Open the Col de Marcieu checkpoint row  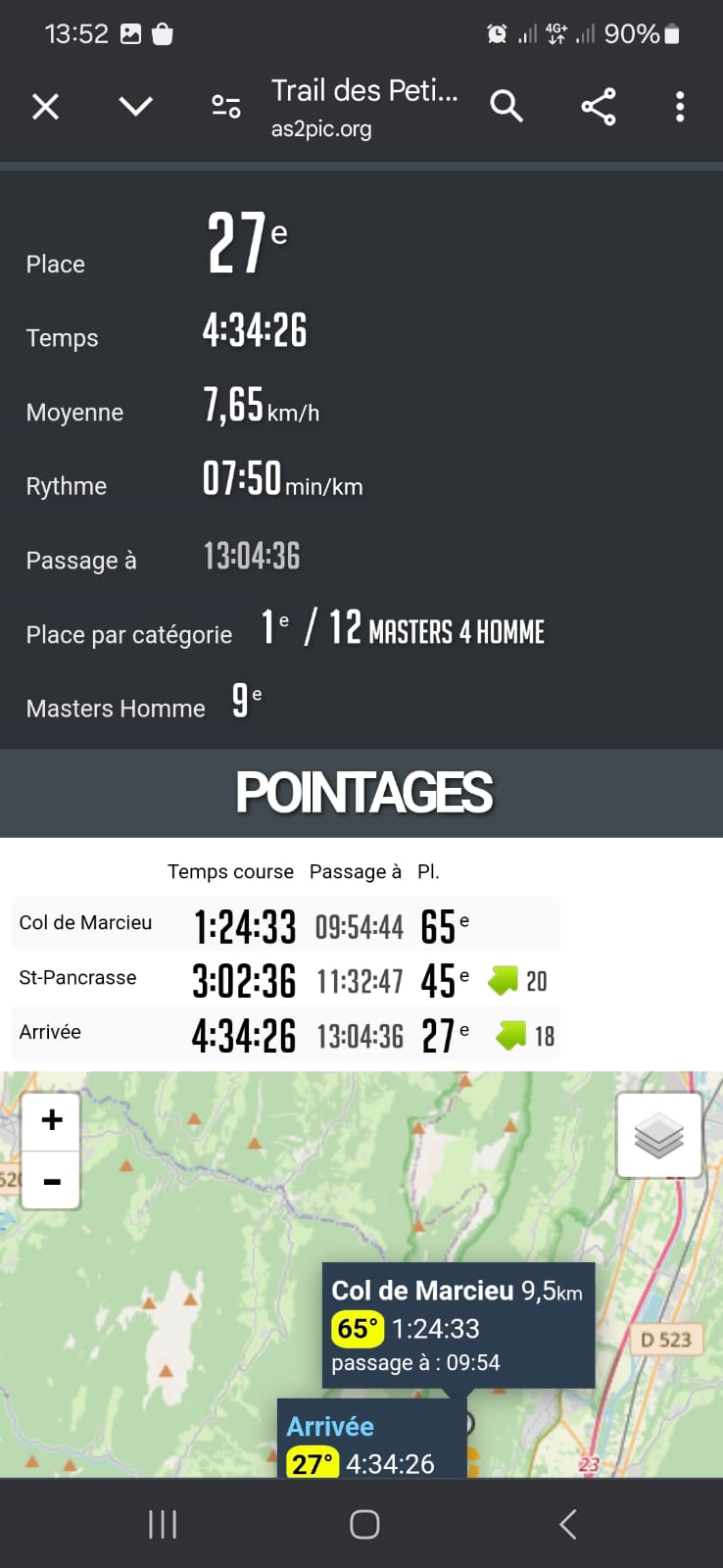point(285,924)
